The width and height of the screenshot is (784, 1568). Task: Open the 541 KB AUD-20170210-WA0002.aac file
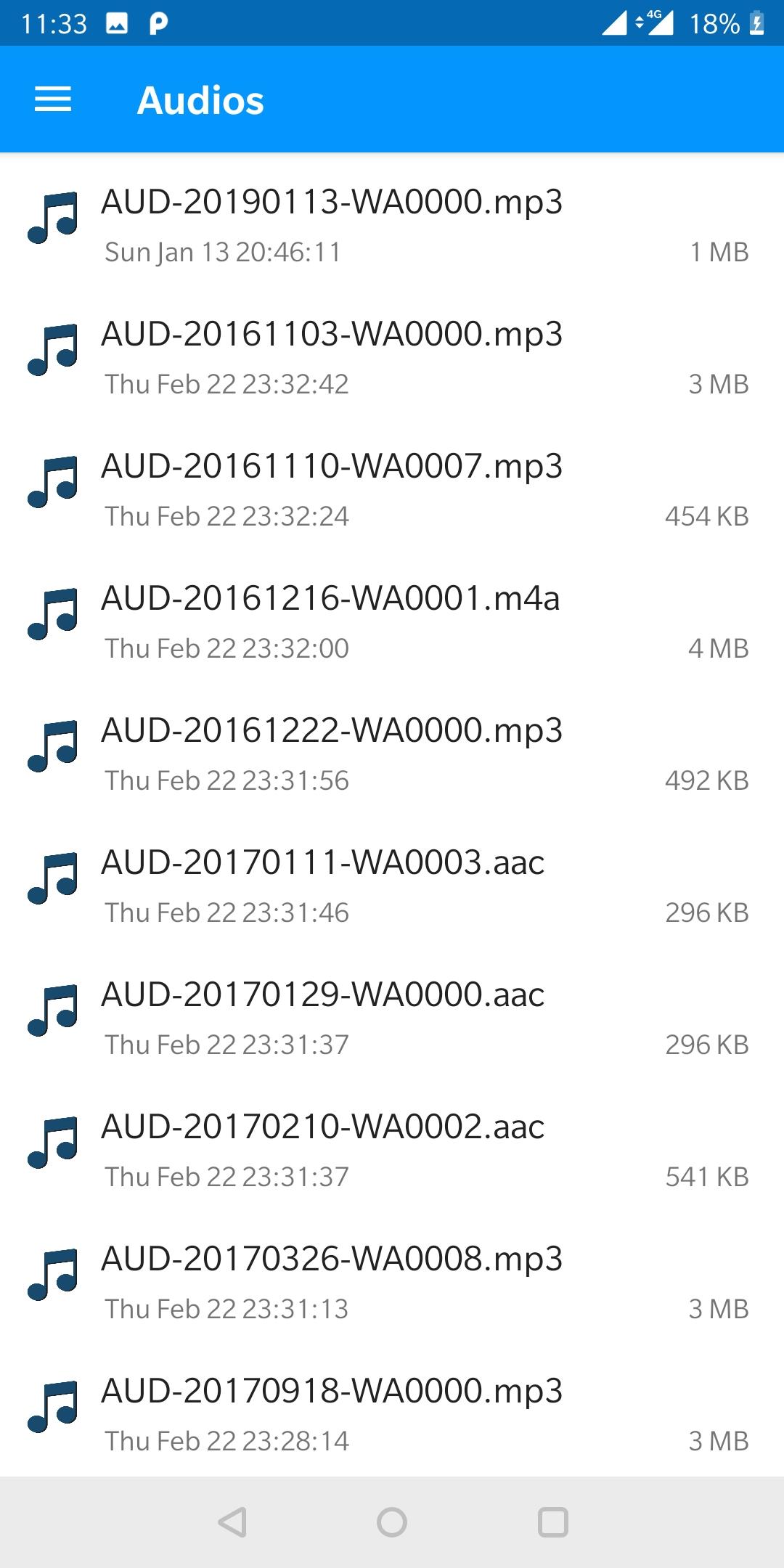point(392,1151)
